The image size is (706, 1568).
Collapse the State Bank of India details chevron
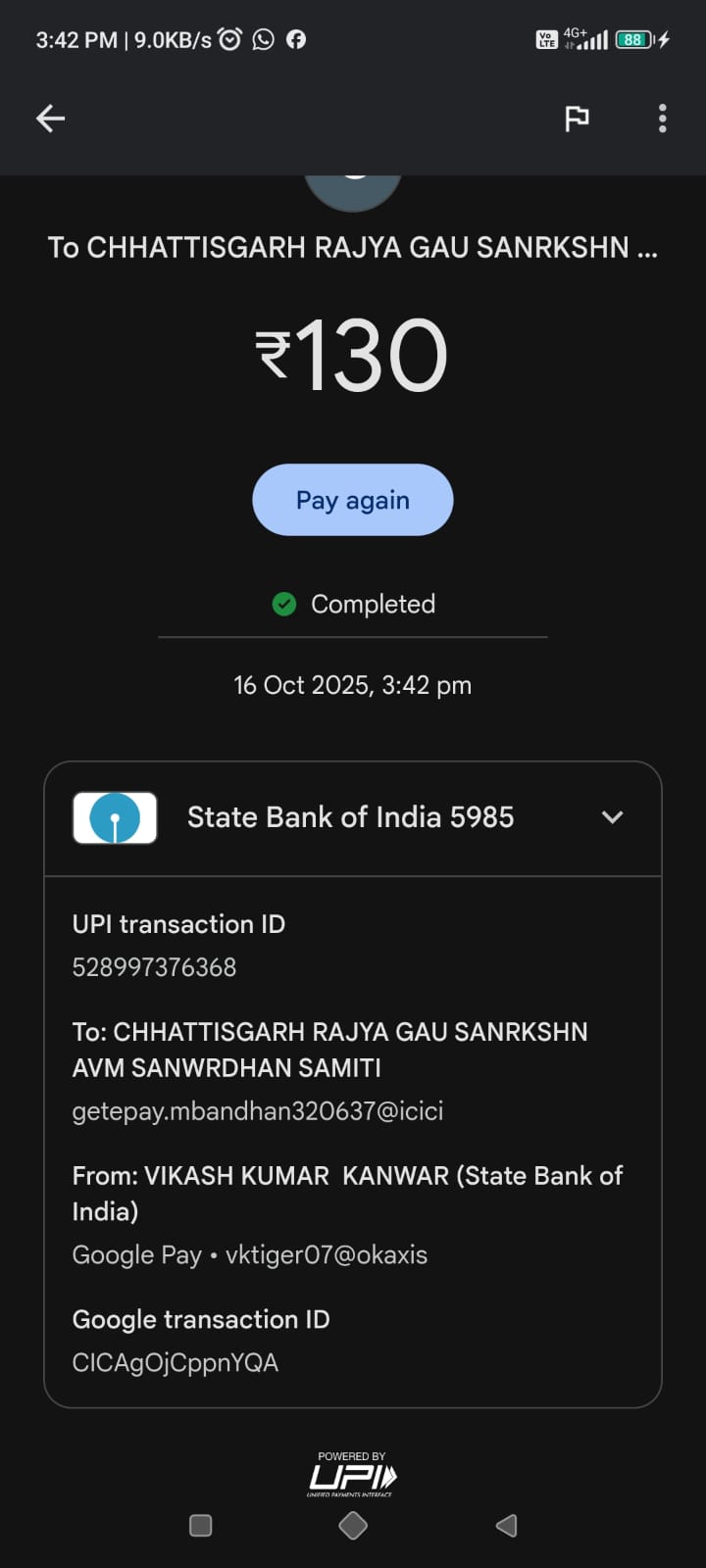point(612,817)
